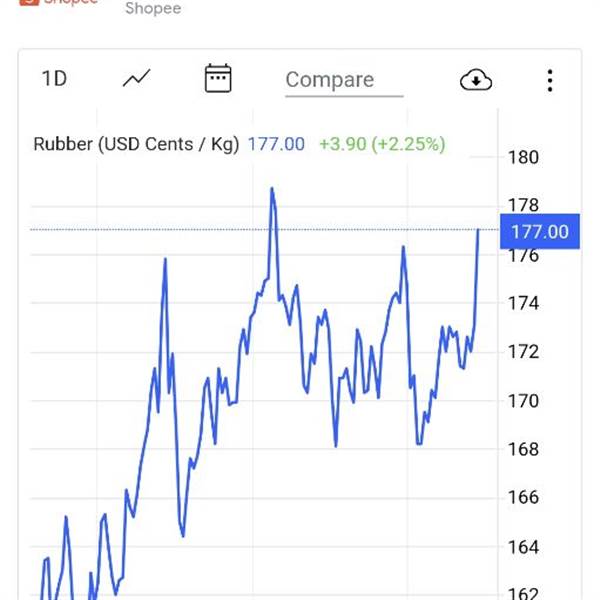The width and height of the screenshot is (600, 600).
Task: Open the calendar date picker
Action: tap(218, 79)
